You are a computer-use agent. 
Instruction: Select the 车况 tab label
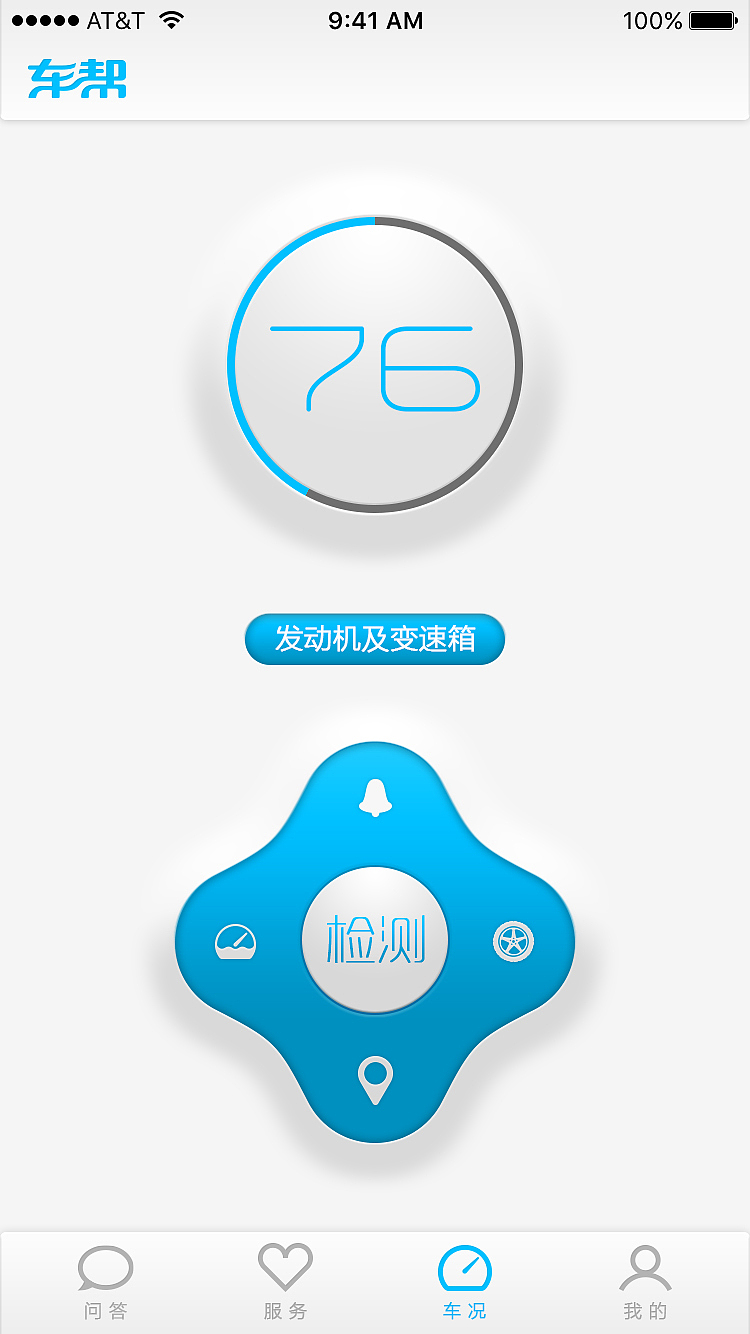point(465,1310)
